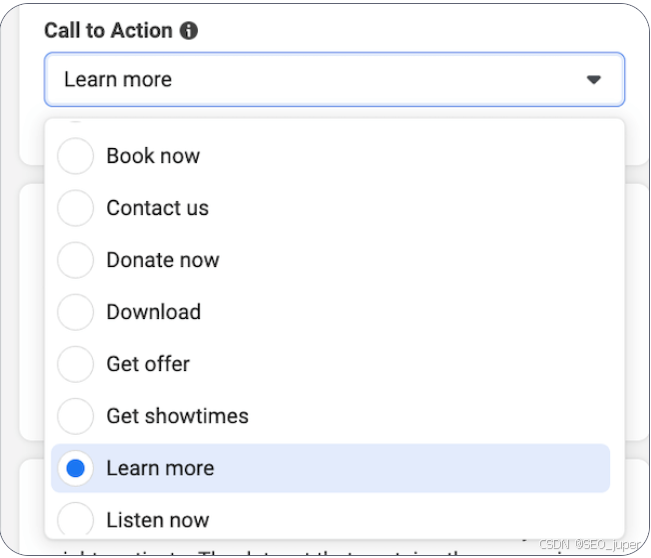This screenshot has height=558, width=651.
Task: Choose the Get offer option
Action: pyautogui.click(x=148, y=364)
